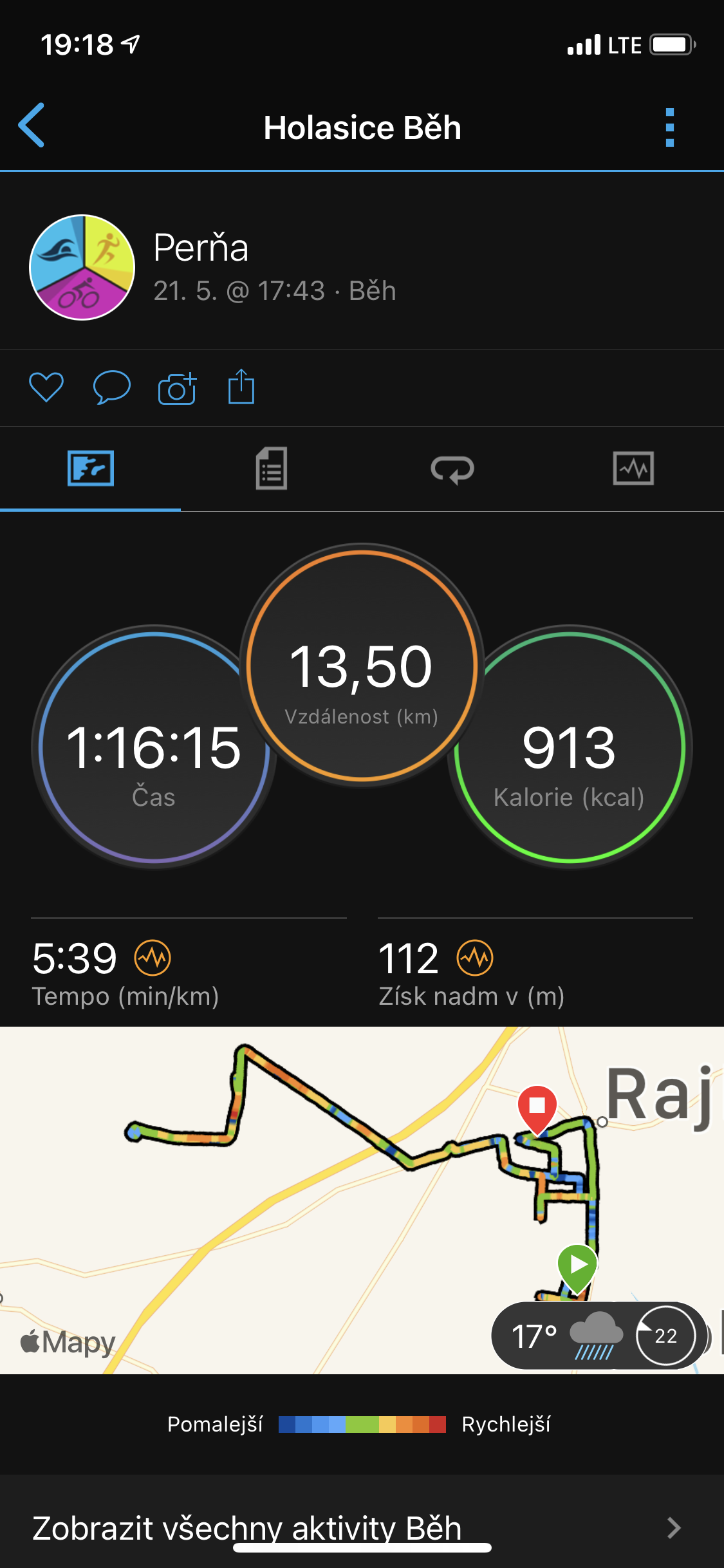Image resolution: width=724 pixels, height=1568 pixels.
Task: Add a photo using the camera icon
Action: (x=177, y=387)
